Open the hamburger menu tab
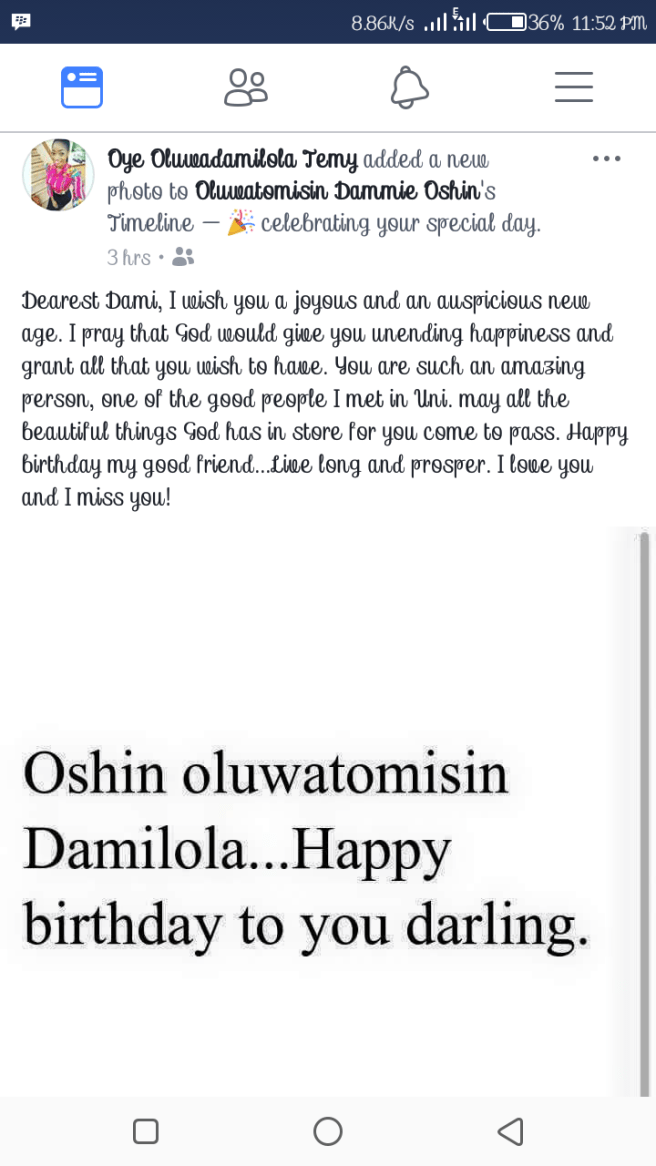 pyautogui.click(x=573, y=88)
